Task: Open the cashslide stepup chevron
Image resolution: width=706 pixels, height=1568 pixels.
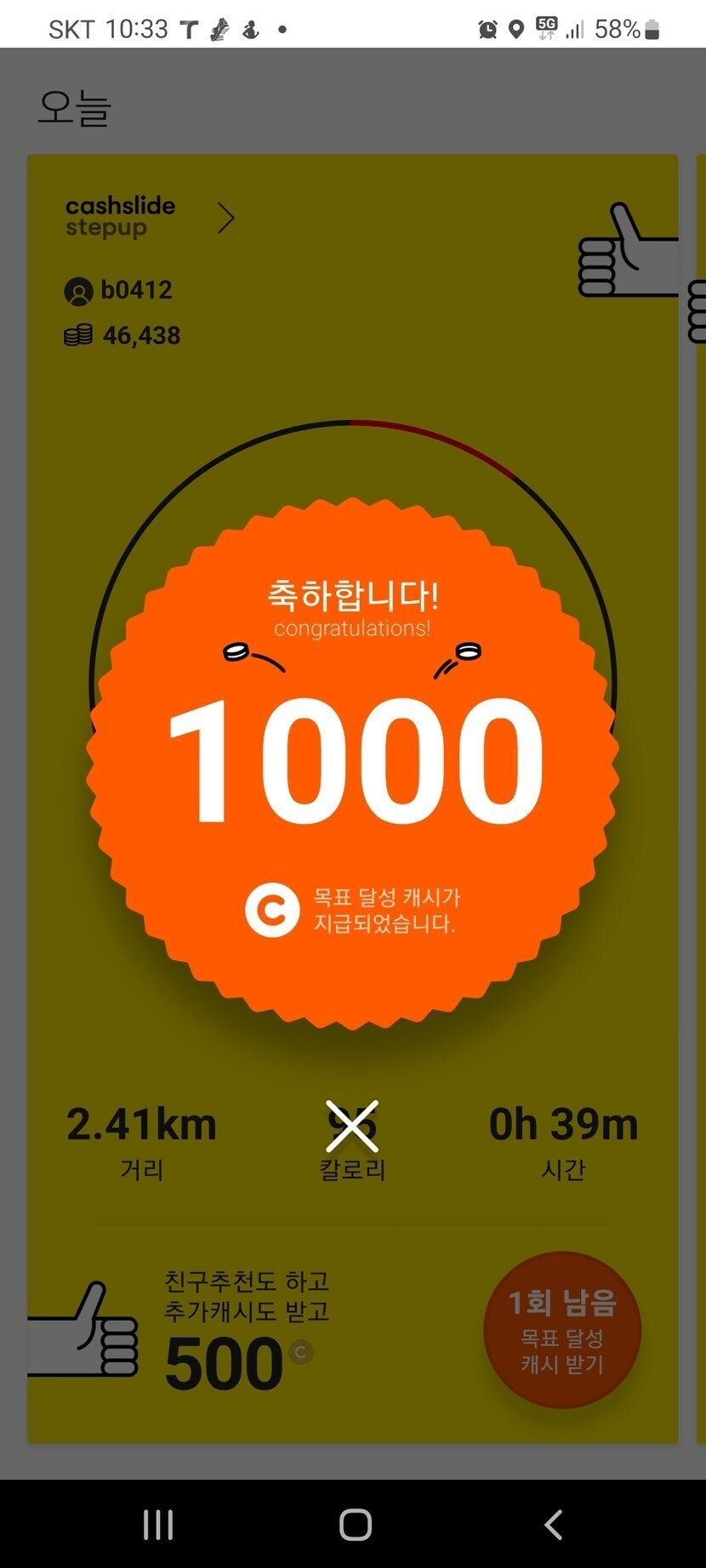Action: [x=225, y=219]
